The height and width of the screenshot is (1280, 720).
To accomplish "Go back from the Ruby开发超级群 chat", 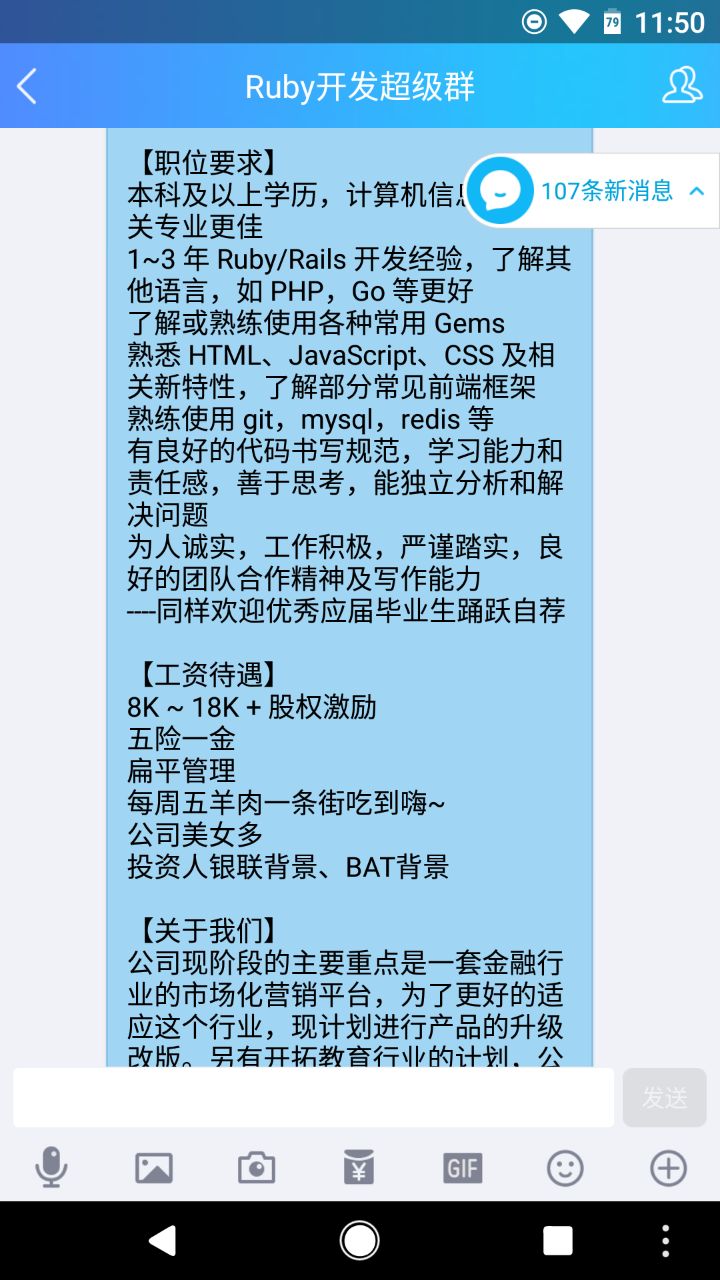I will (x=27, y=86).
